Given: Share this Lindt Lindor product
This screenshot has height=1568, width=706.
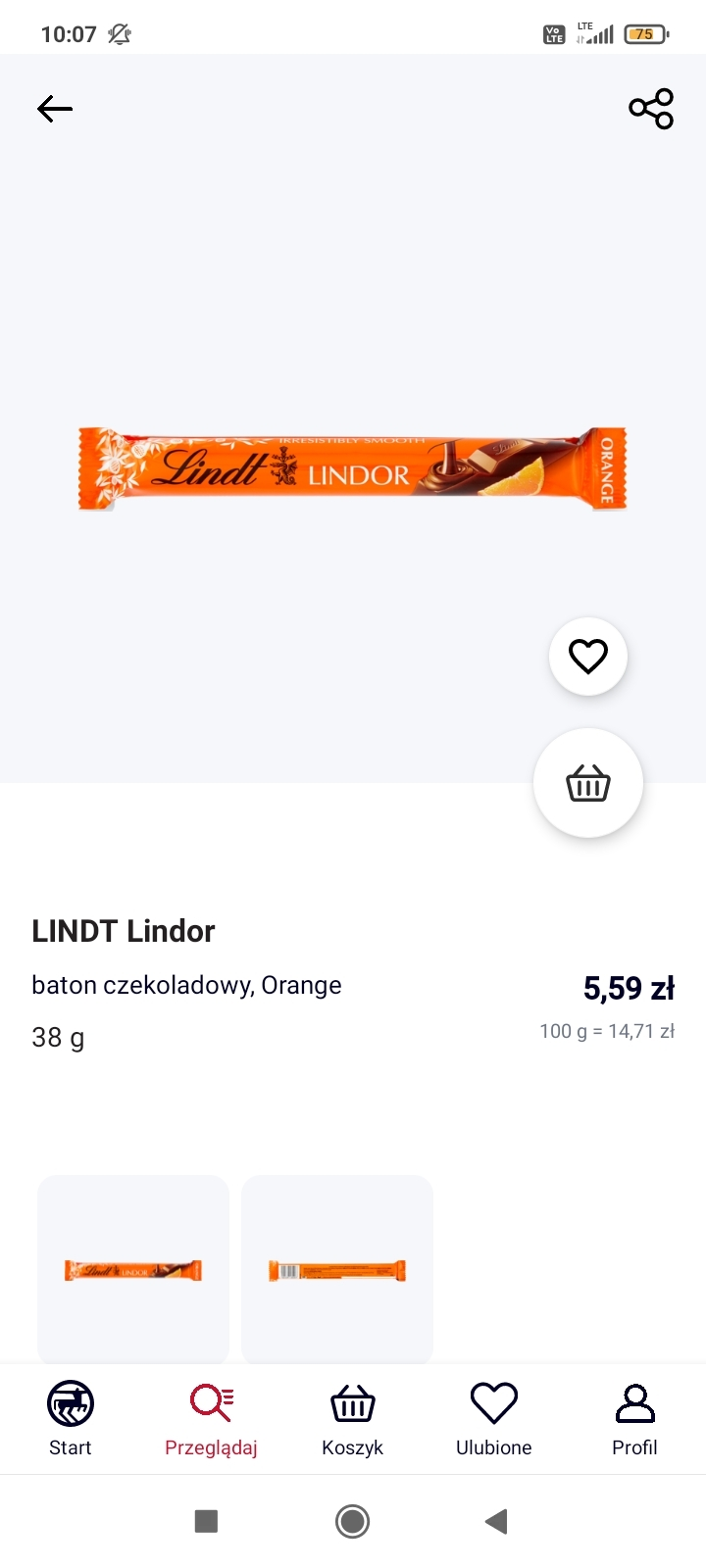Looking at the screenshot, I should 651,109.
